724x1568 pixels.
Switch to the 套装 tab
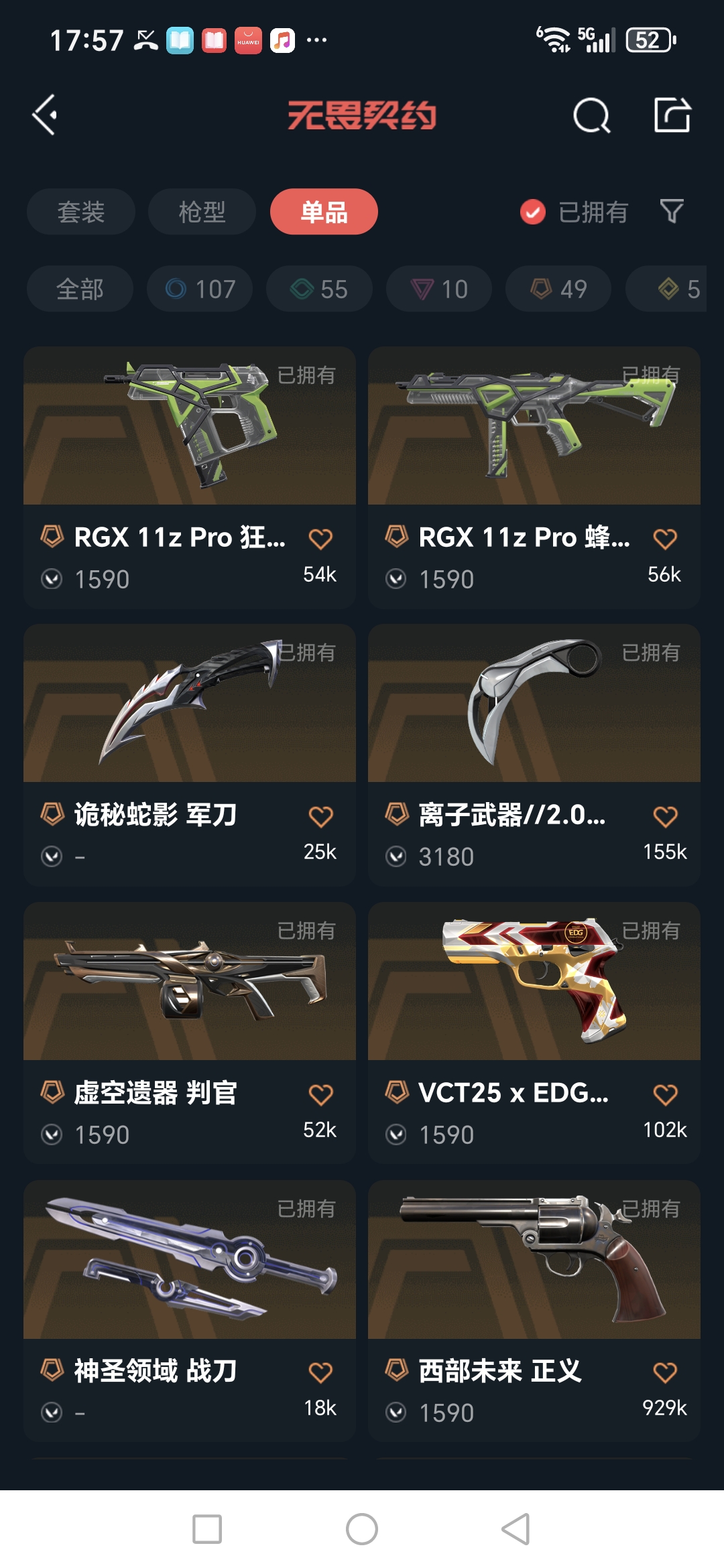[81, 212]
